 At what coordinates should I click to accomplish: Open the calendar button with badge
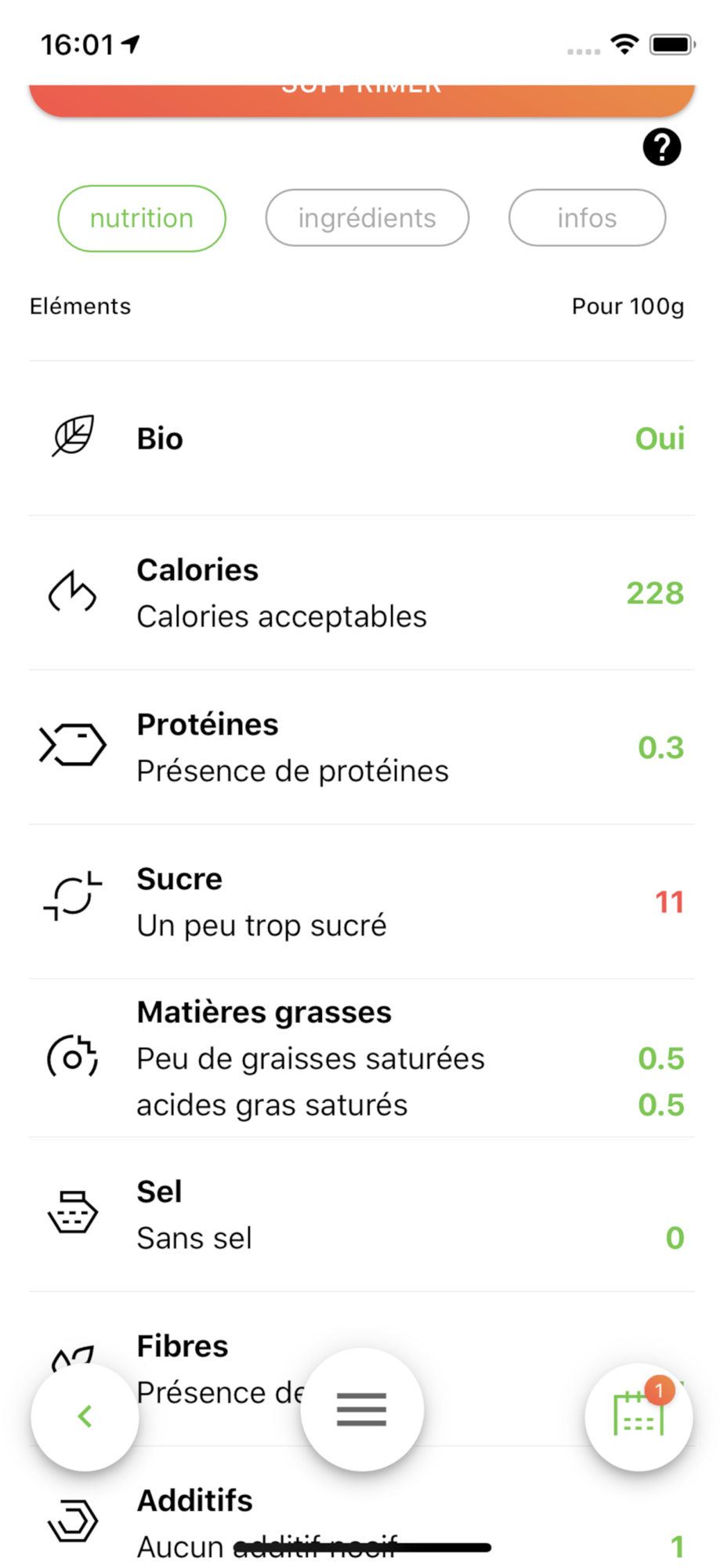[x=639, y=1416]
